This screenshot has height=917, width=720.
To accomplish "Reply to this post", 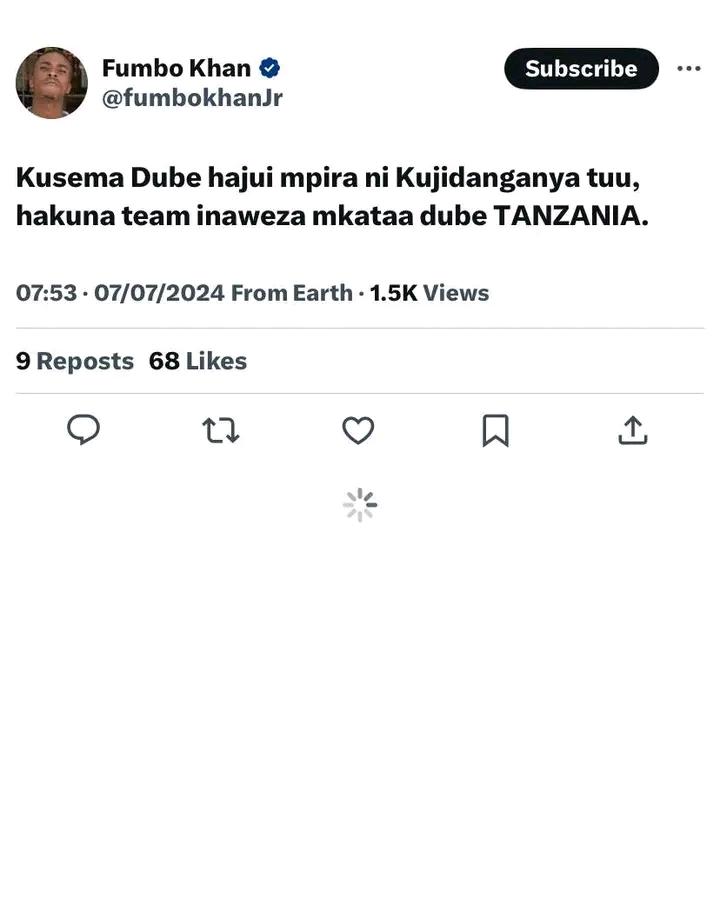I will pos(83,430).
